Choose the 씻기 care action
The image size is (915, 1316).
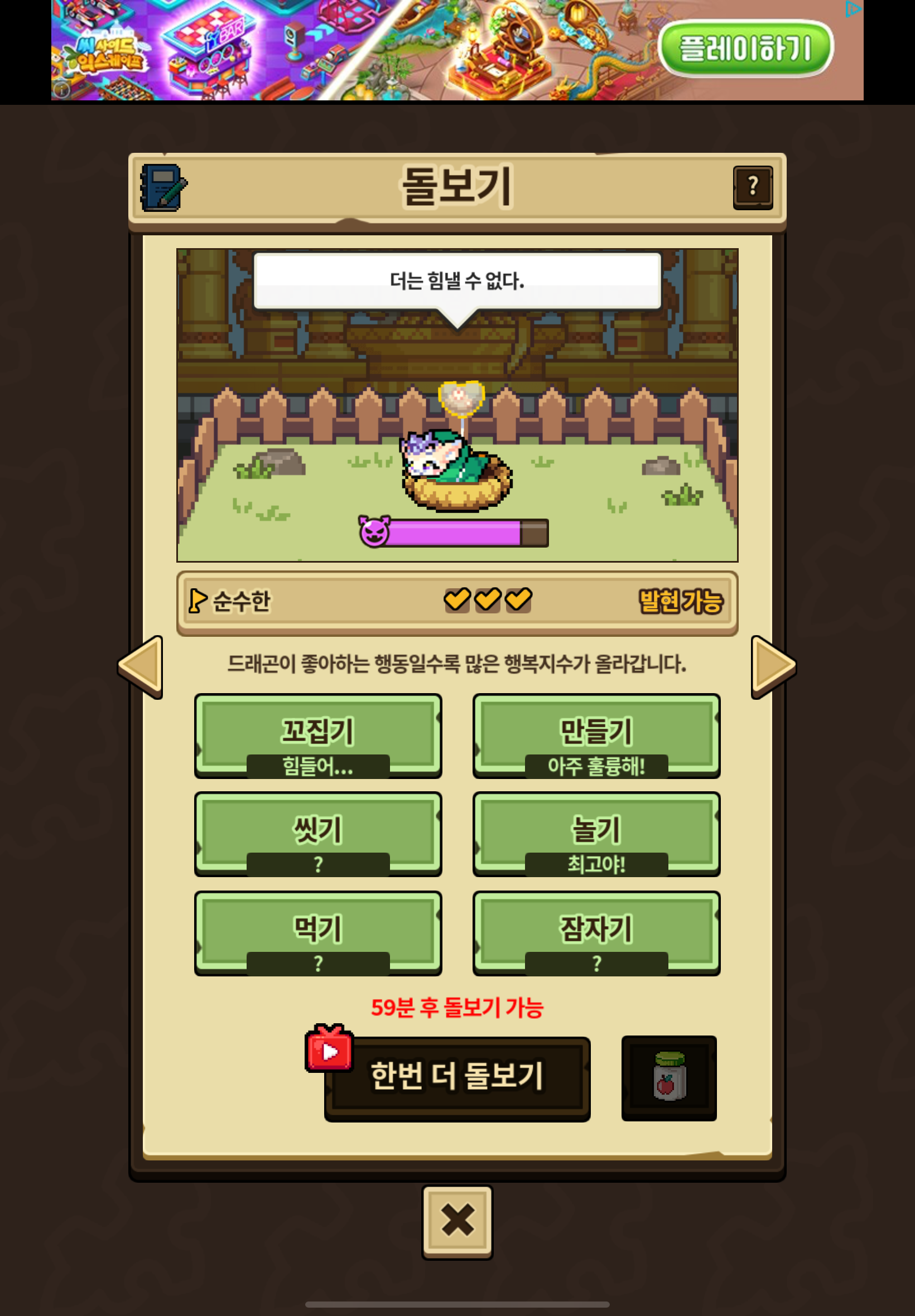(317, 833)
